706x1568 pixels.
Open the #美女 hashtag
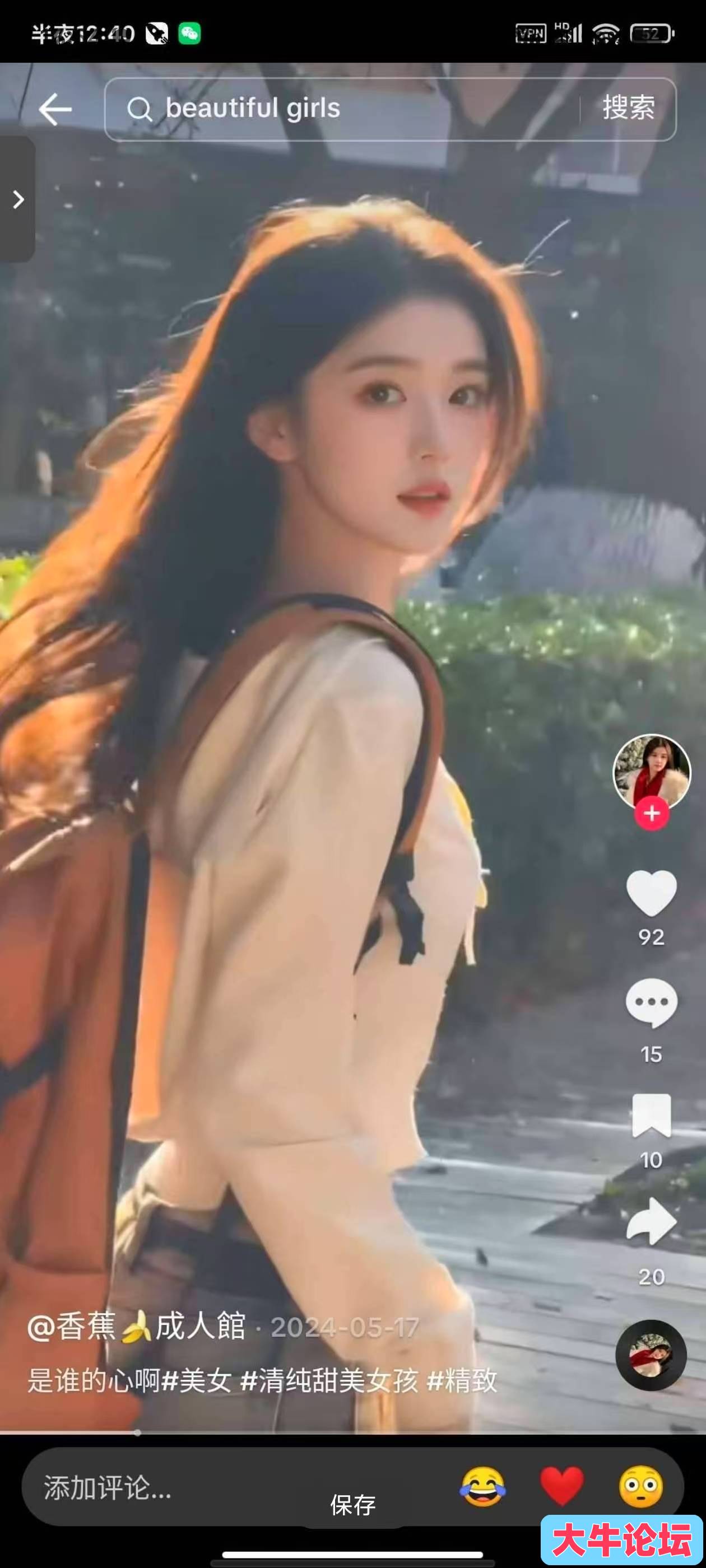pyautogui.click(x=196, y=1380)
